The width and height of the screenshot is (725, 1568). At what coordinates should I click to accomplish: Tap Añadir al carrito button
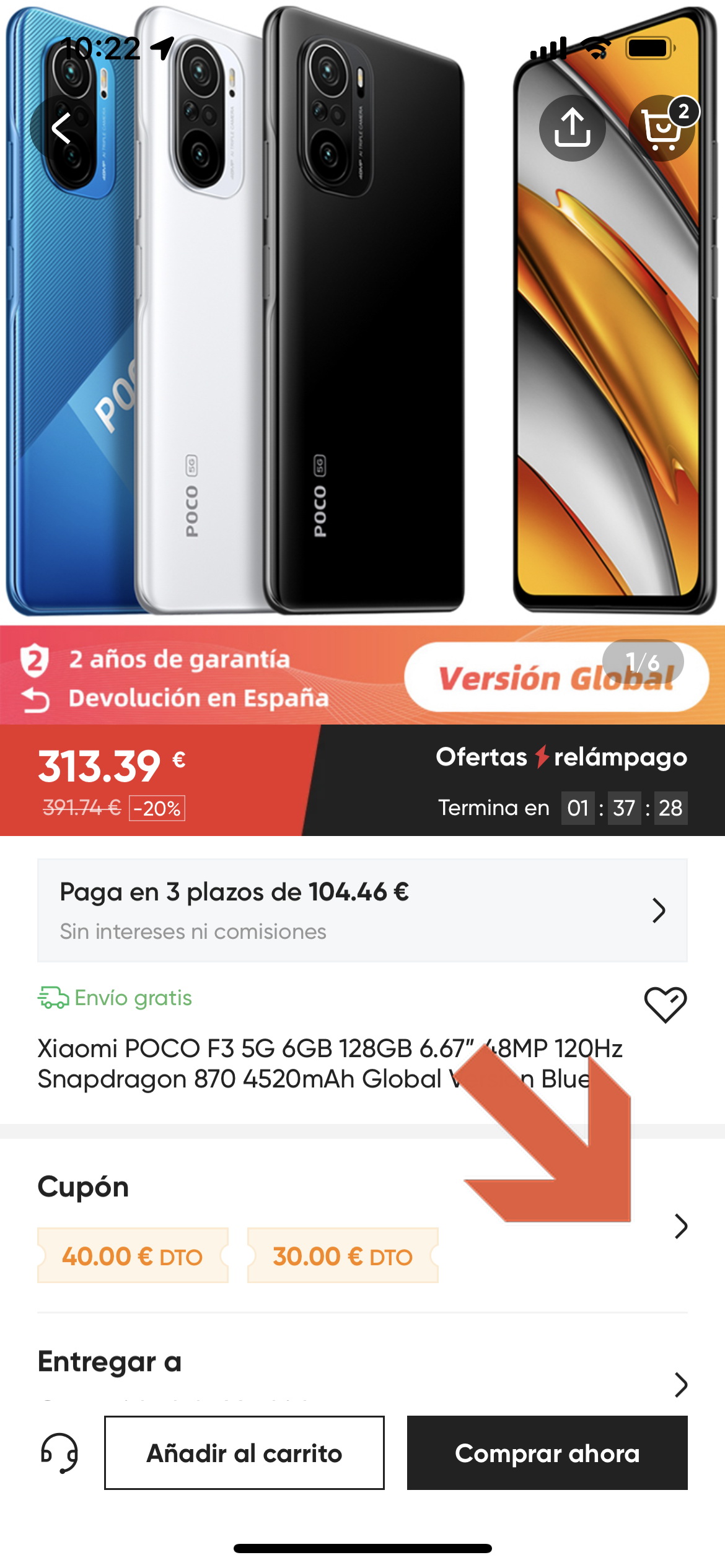(244, 1453)
